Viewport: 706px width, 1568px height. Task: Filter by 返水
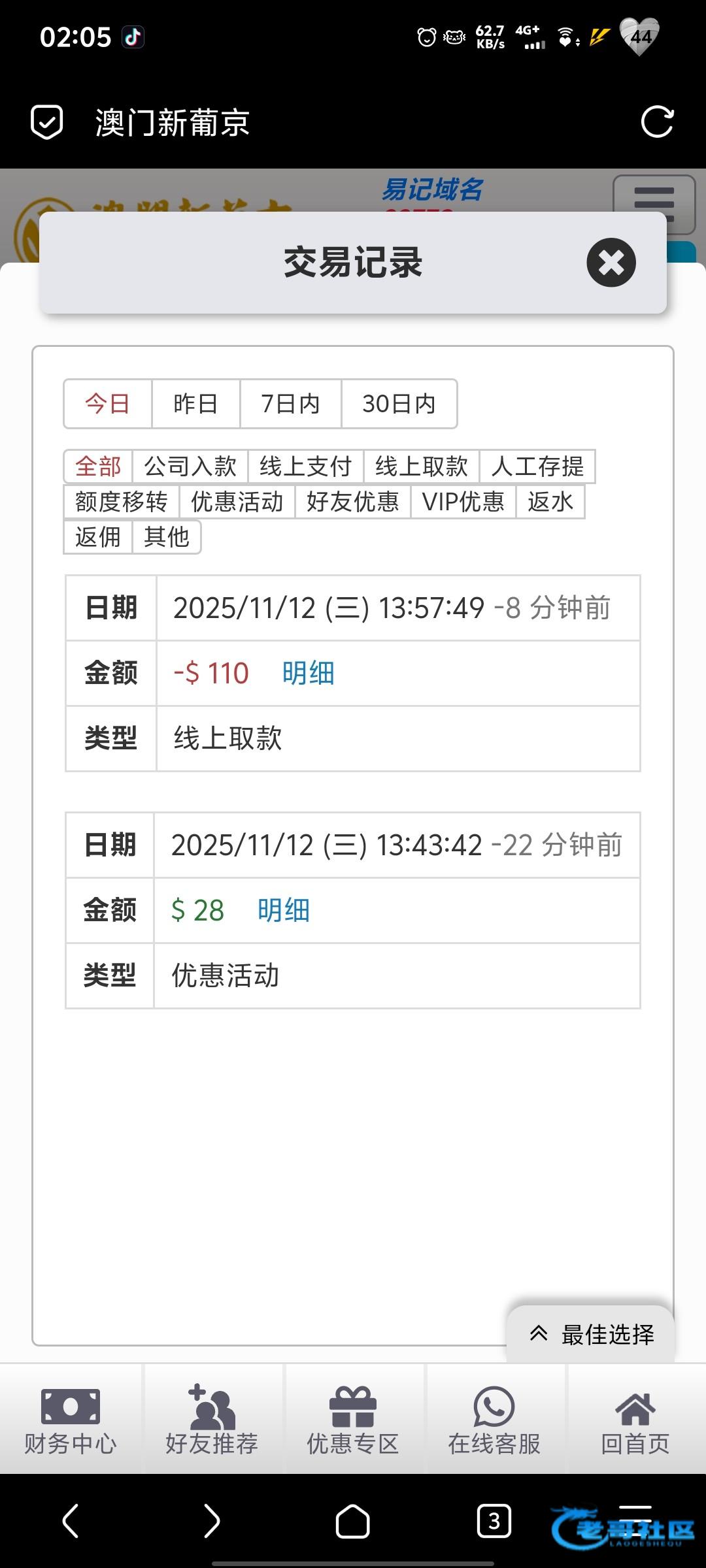click(550, 502)
